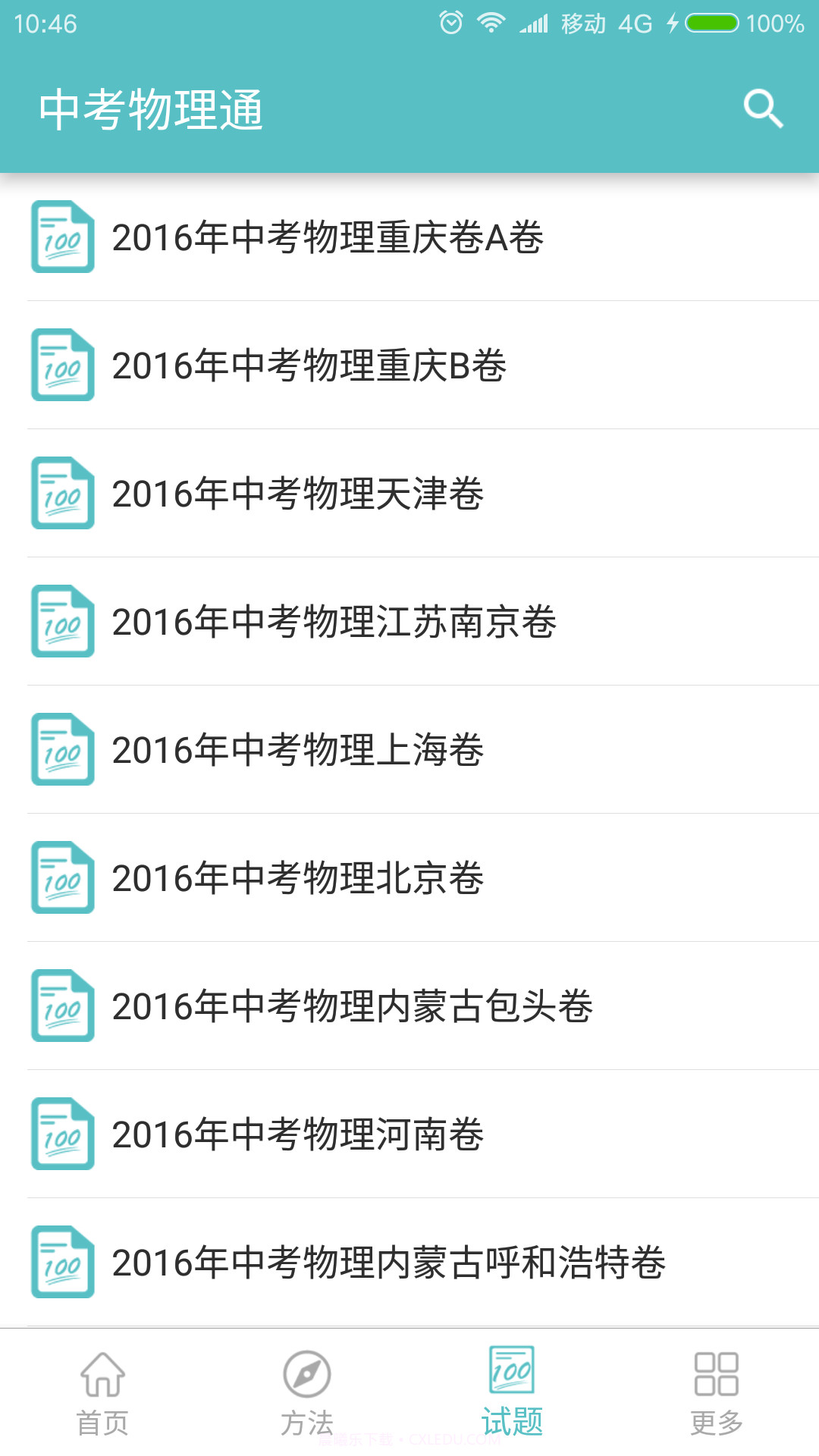Tap the paper icon beside 上海卷

click(x=63, y=752)
